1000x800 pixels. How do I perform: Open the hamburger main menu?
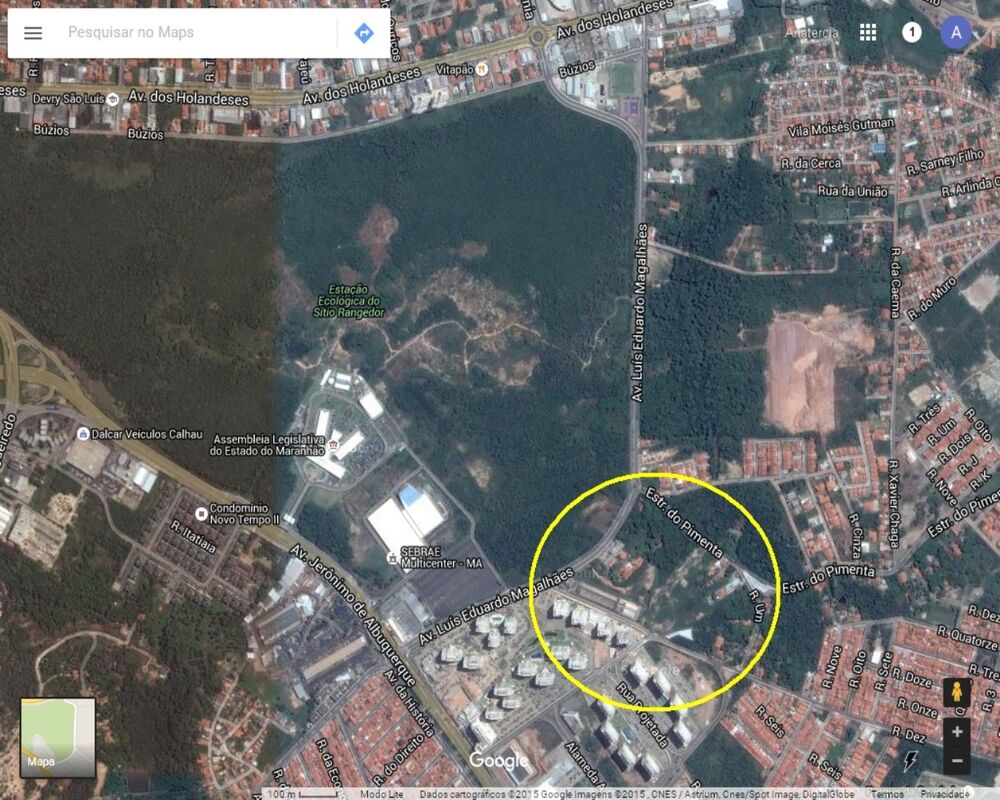pyautogui.click(x=33, y=33)
